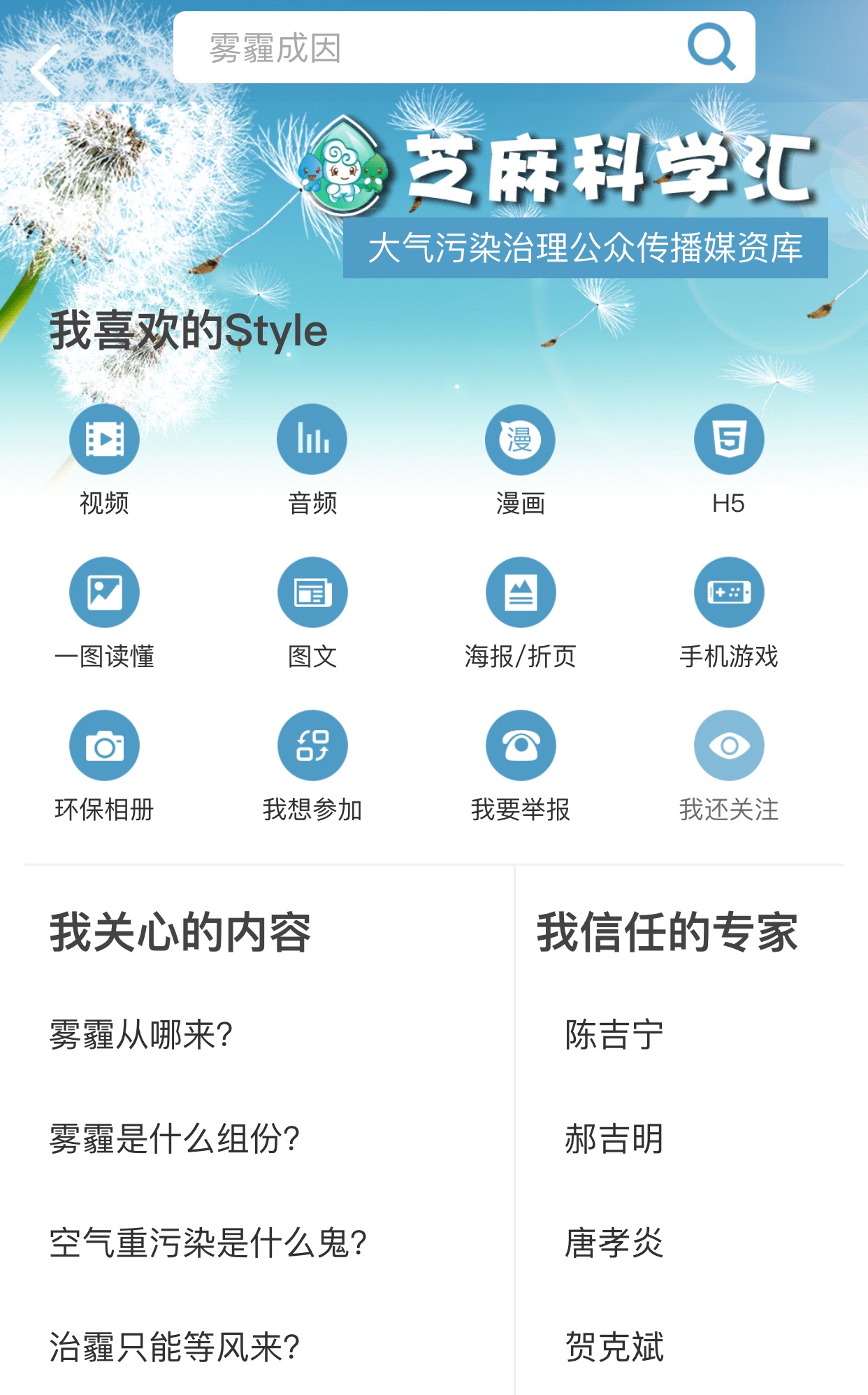Open expert 陈吉宁's page
Screen dimensions: 868x1395
pos(614,1035)
